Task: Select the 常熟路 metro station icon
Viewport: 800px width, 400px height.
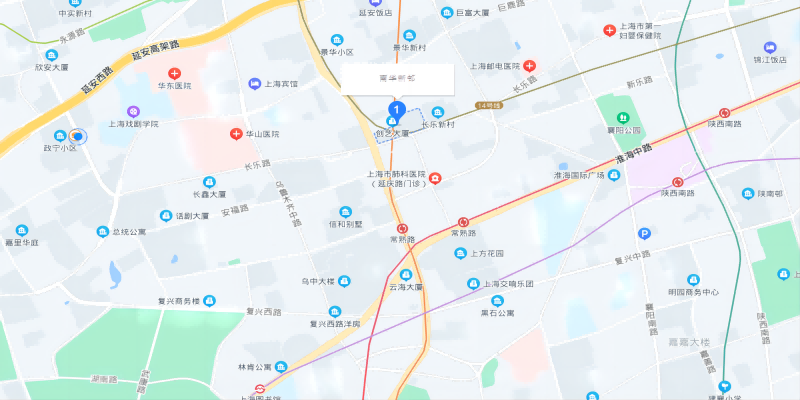Action: pos(402,229)
